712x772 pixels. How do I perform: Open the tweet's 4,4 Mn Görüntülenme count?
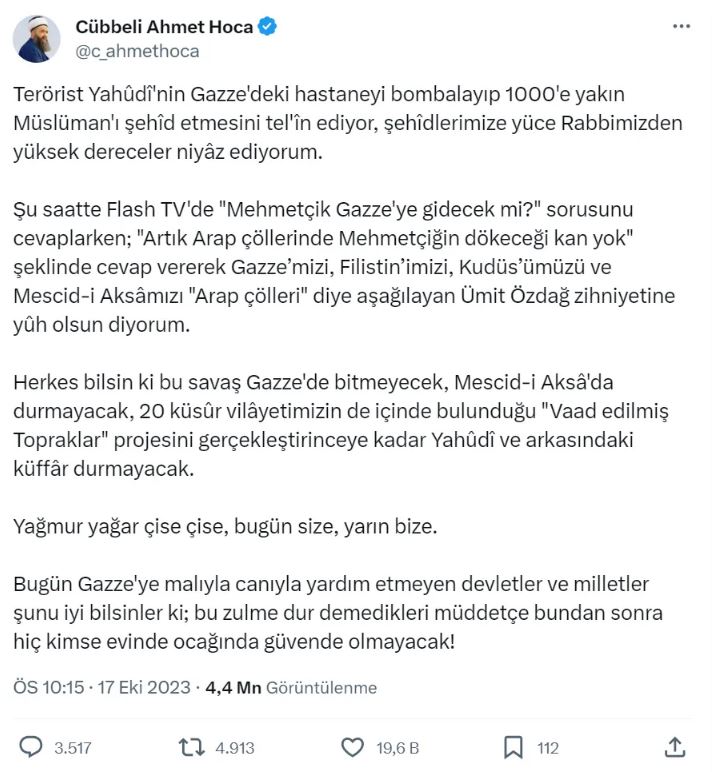point(291,688)
